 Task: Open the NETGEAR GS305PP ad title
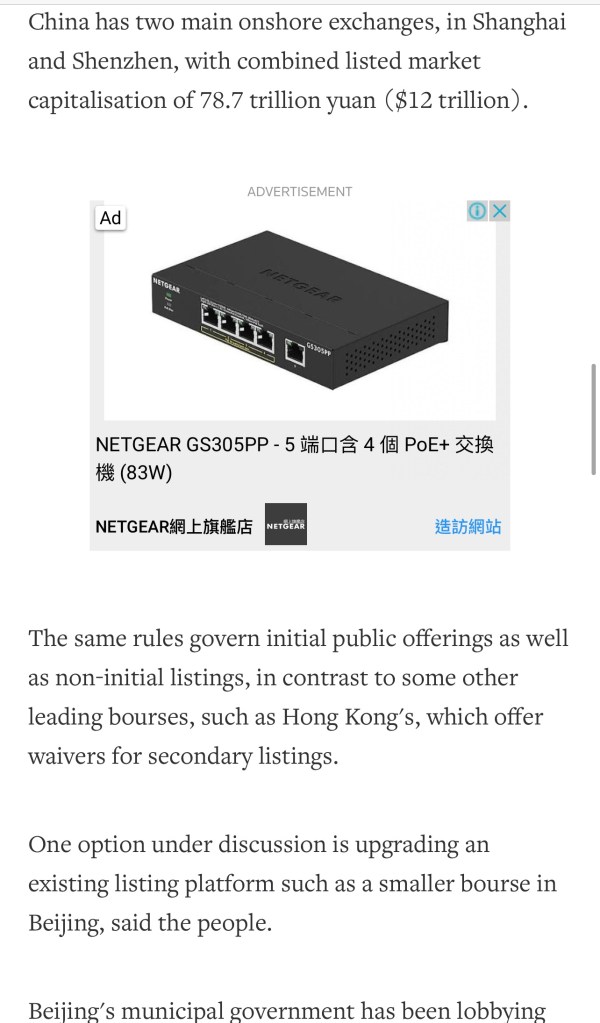[294, 458]
